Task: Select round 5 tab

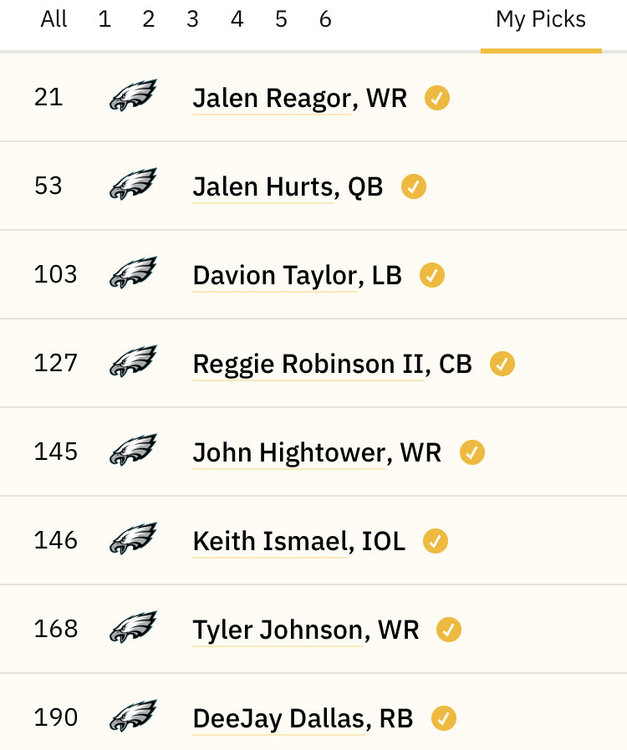Action: click(x=281, y=20)
